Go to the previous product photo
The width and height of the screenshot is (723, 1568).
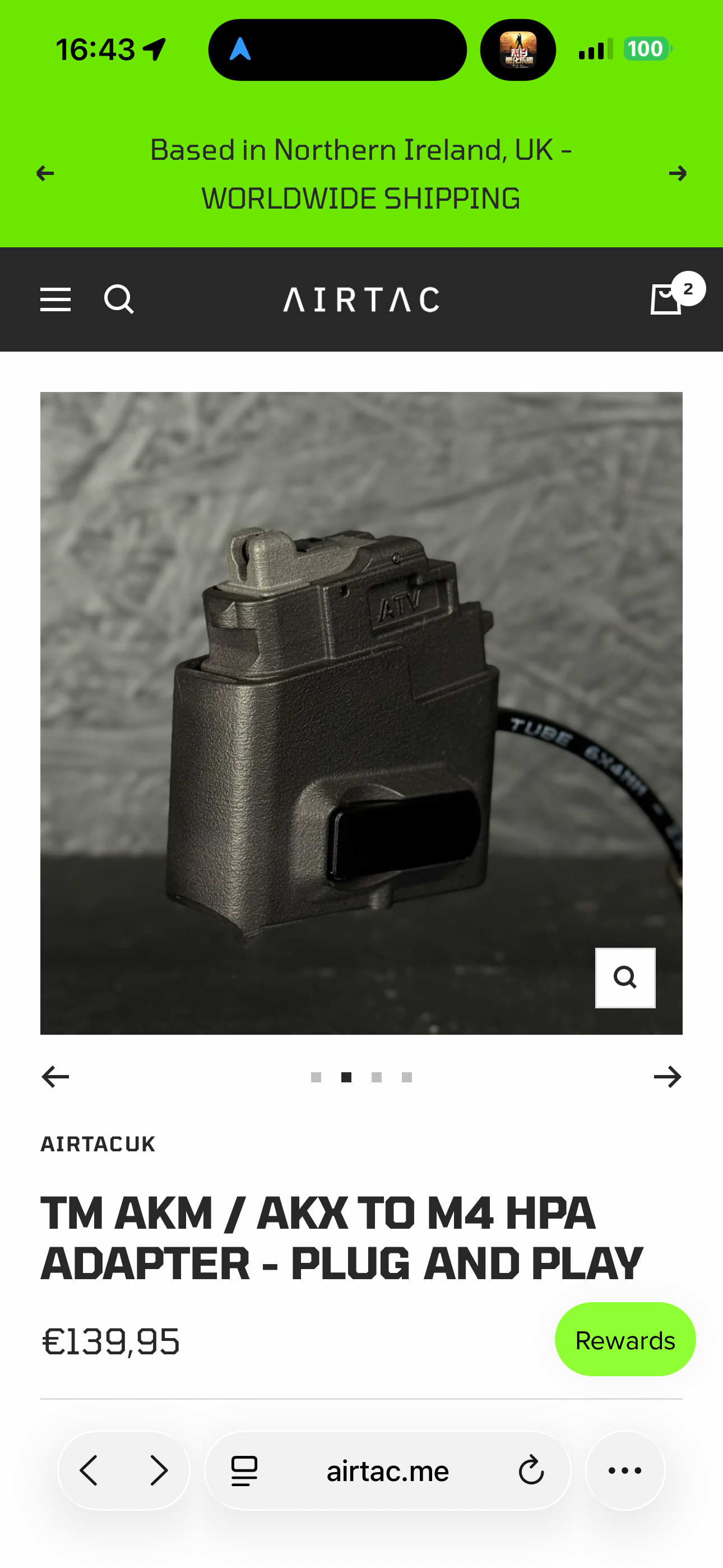[x=55, y=1077]
